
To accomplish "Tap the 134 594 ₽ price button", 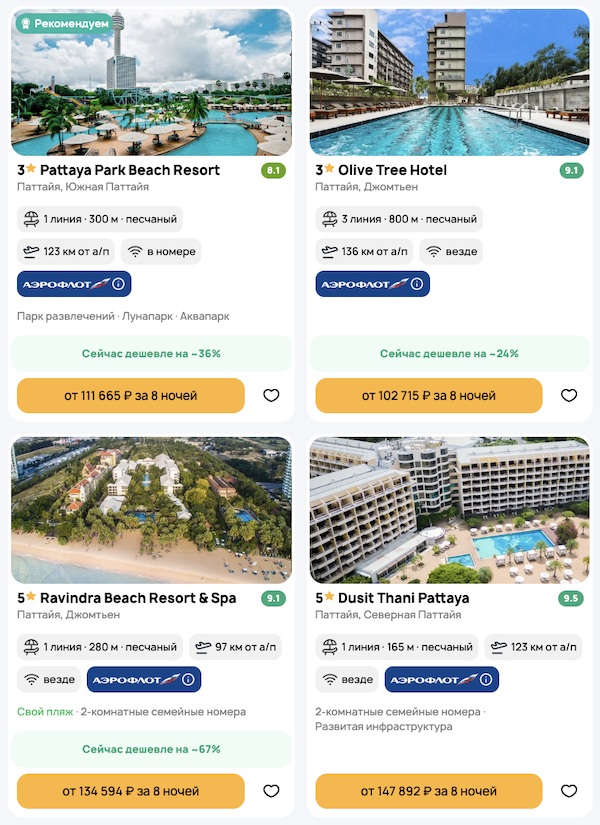I will coord(131,791).
